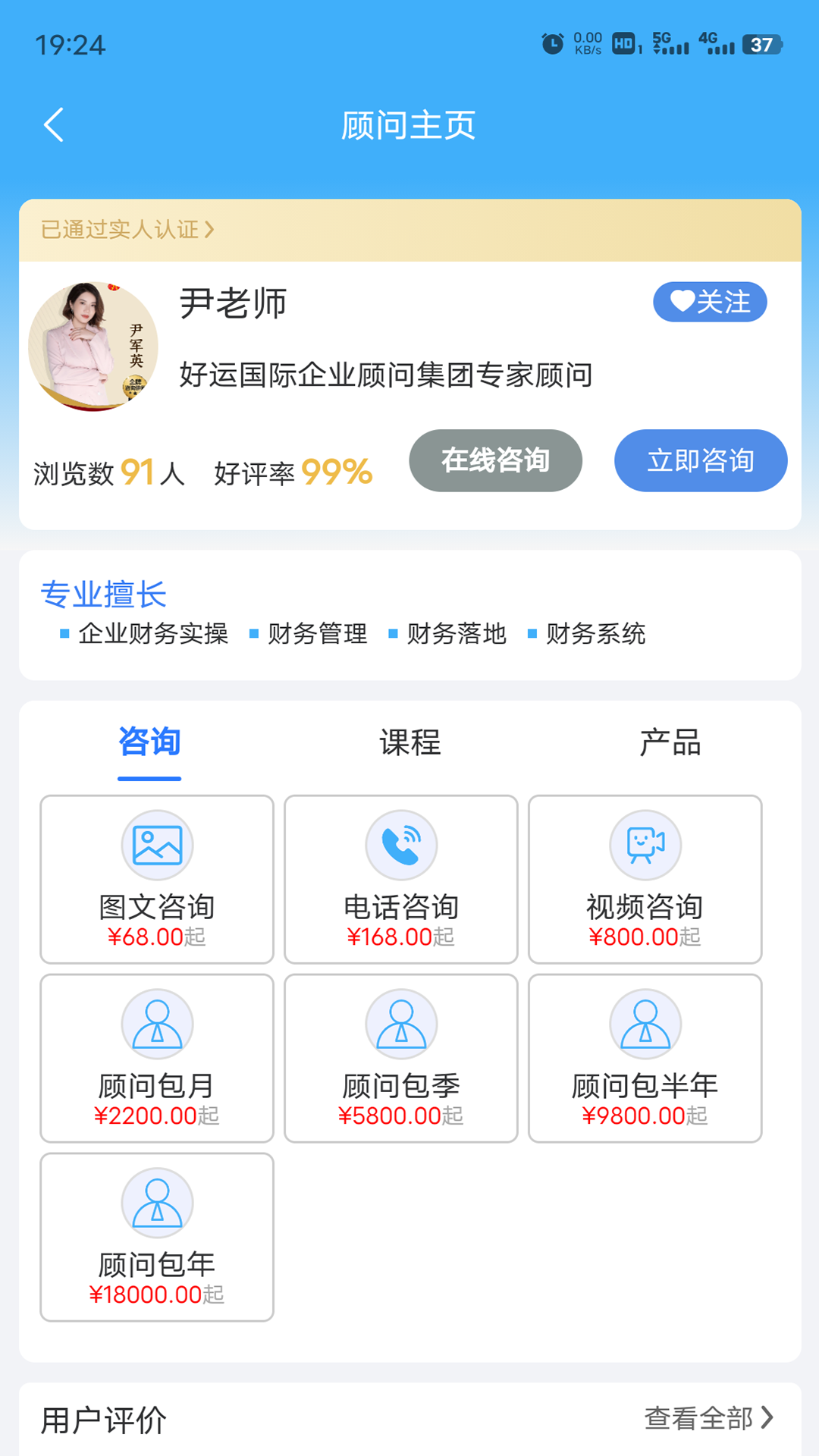Tap the back arrow at top left
This screenshot has width=819, height=1456.
54,125
